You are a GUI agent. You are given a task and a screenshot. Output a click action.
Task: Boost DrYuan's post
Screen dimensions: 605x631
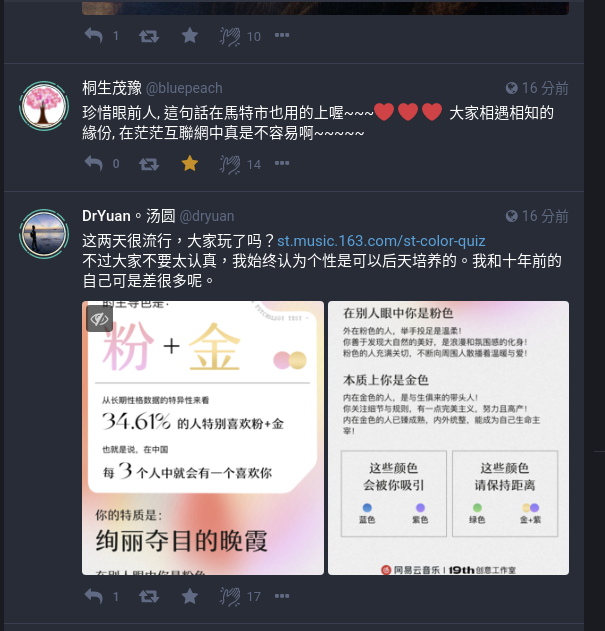pyautogui.click(x=148, y=595)
